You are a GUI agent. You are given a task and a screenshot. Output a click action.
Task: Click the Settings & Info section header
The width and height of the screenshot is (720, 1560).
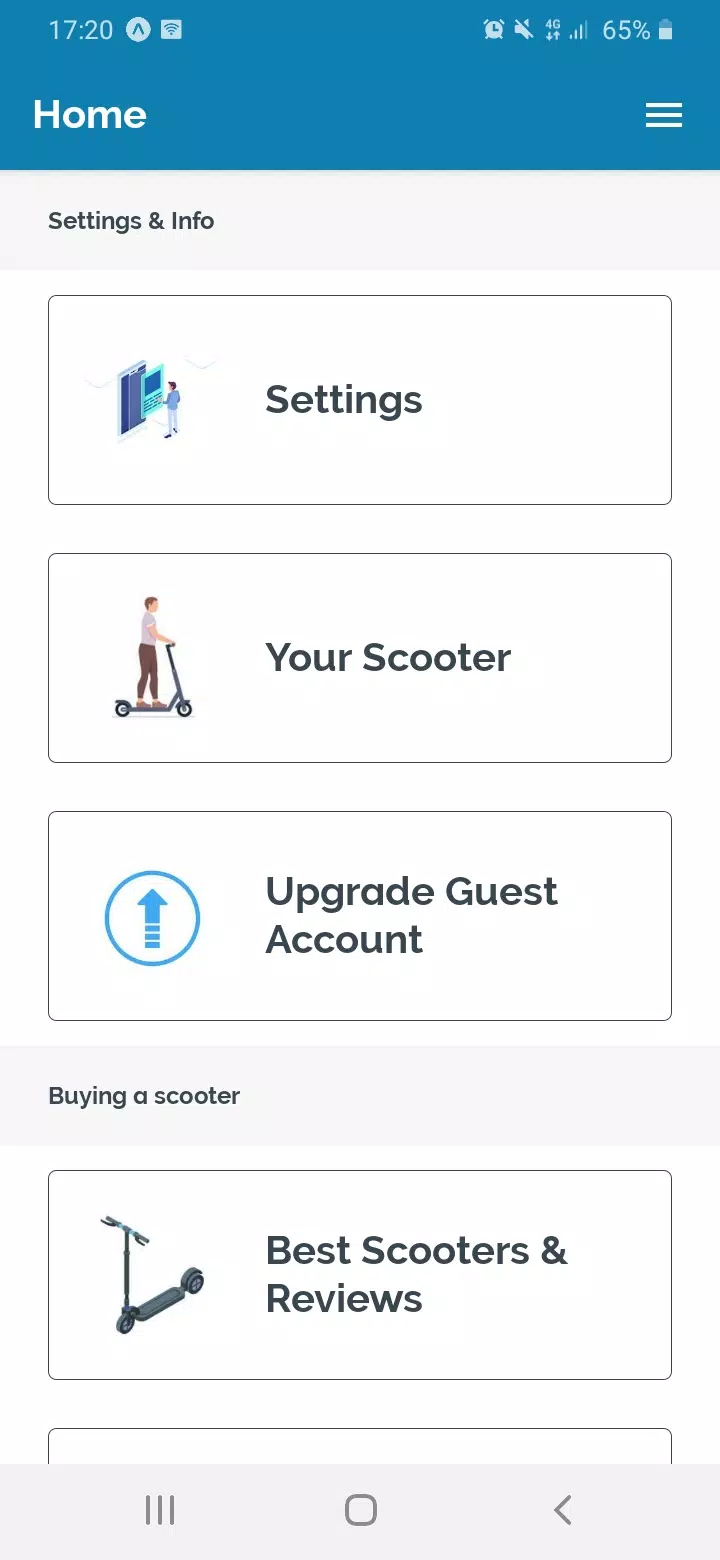(131, 221)
